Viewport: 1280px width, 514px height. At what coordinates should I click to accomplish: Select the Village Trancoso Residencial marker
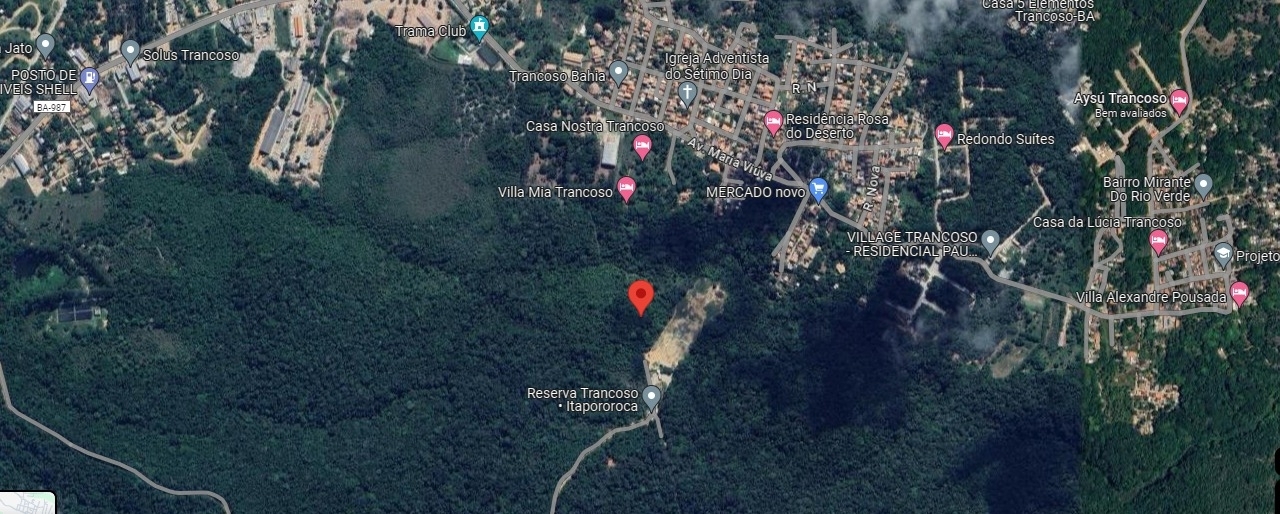click(x=990, y=241)
